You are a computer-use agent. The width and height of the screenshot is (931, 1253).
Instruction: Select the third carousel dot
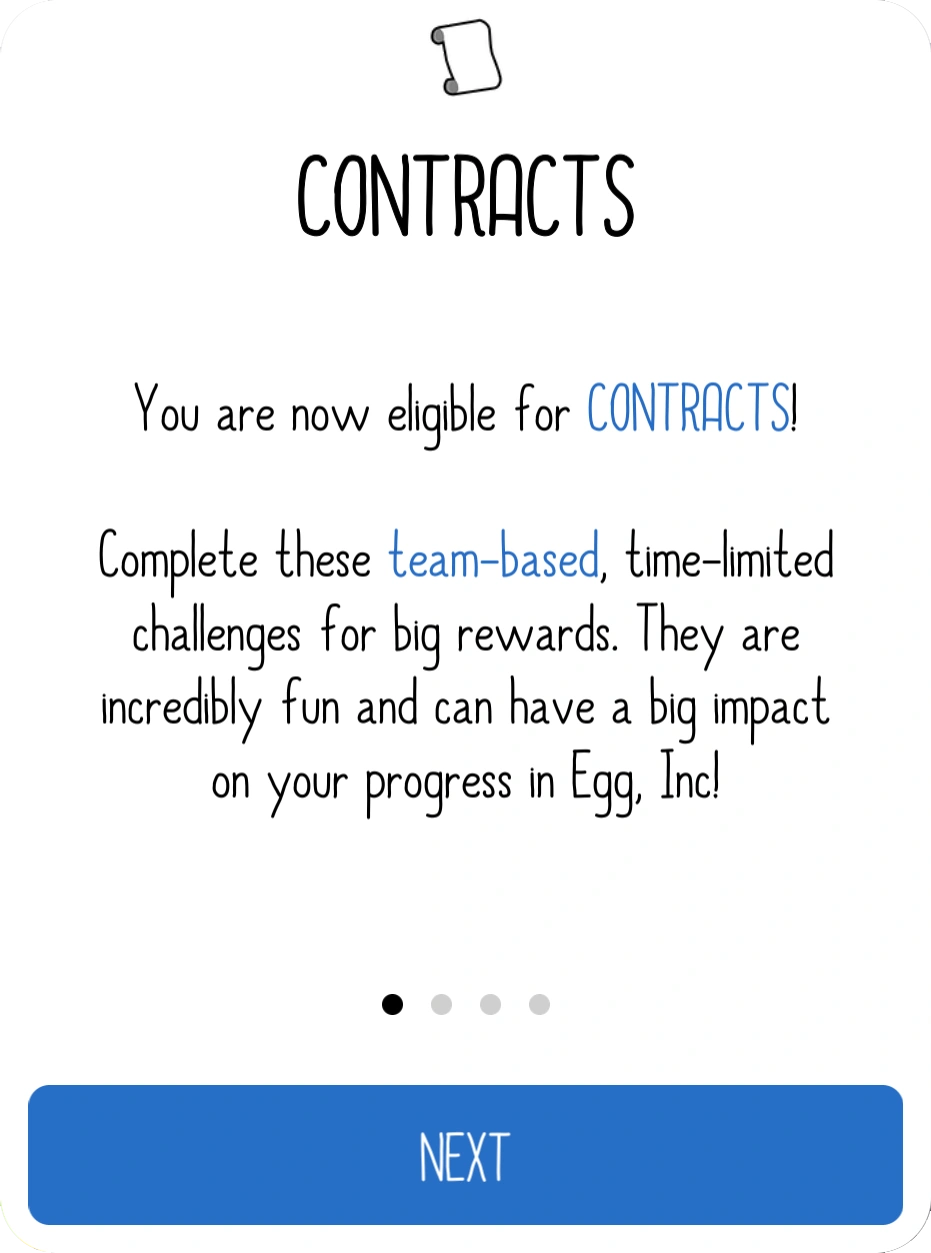(490, 1005)
